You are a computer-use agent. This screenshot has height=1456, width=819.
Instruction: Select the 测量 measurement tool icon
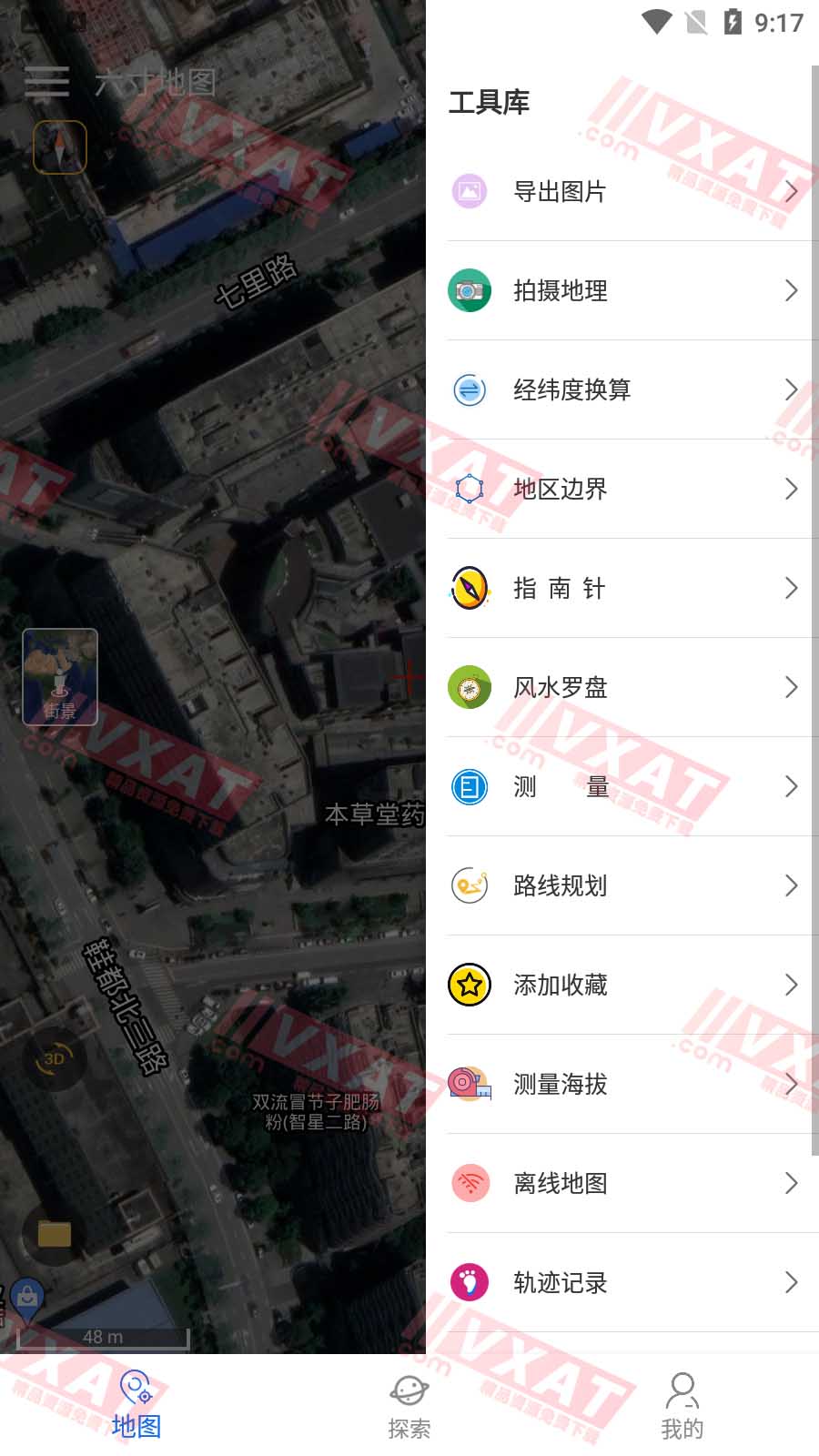coord(469,787)
